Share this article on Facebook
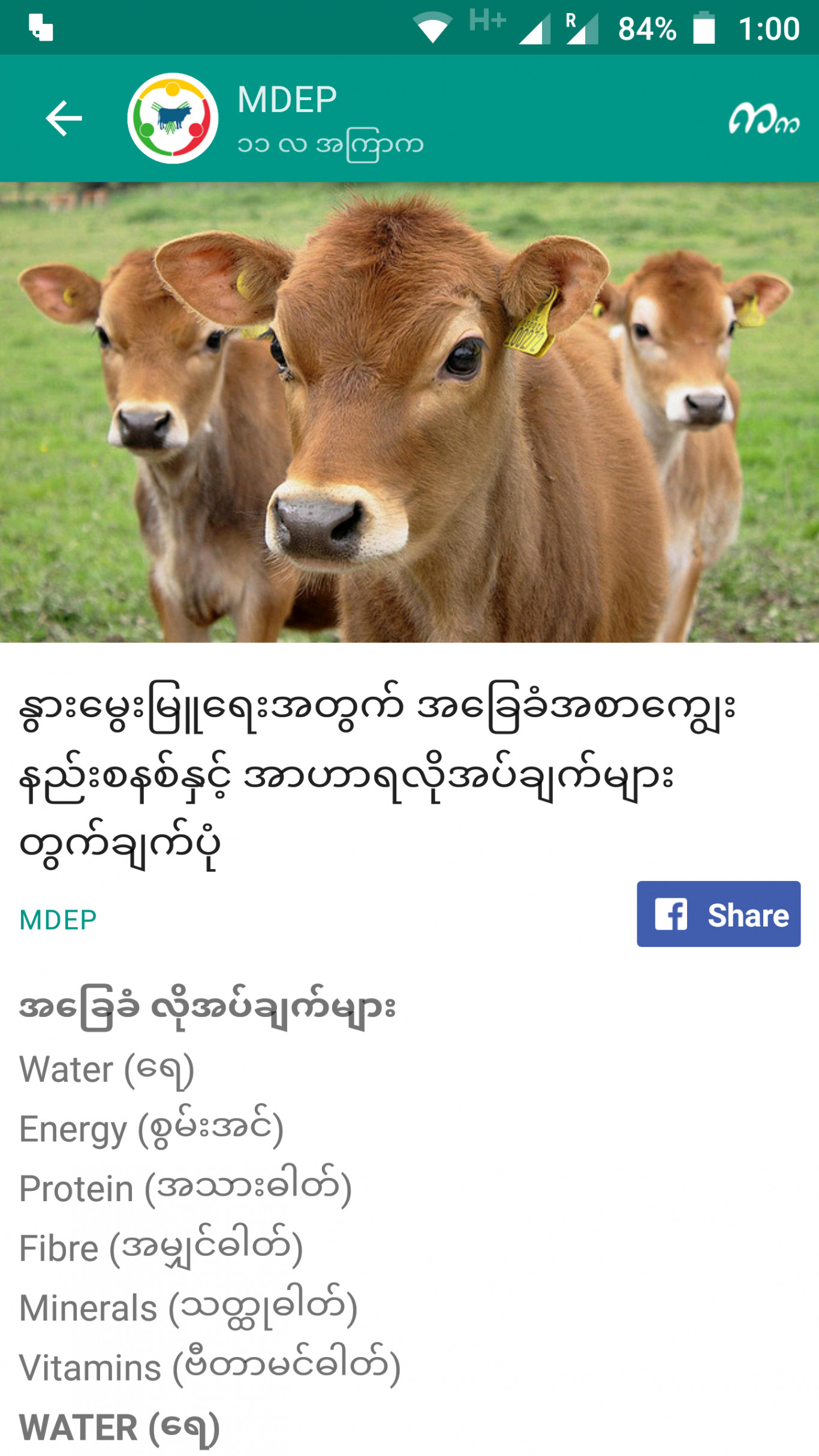The image size is (819, 1456). pyautogui.click(x=718, y=913)
